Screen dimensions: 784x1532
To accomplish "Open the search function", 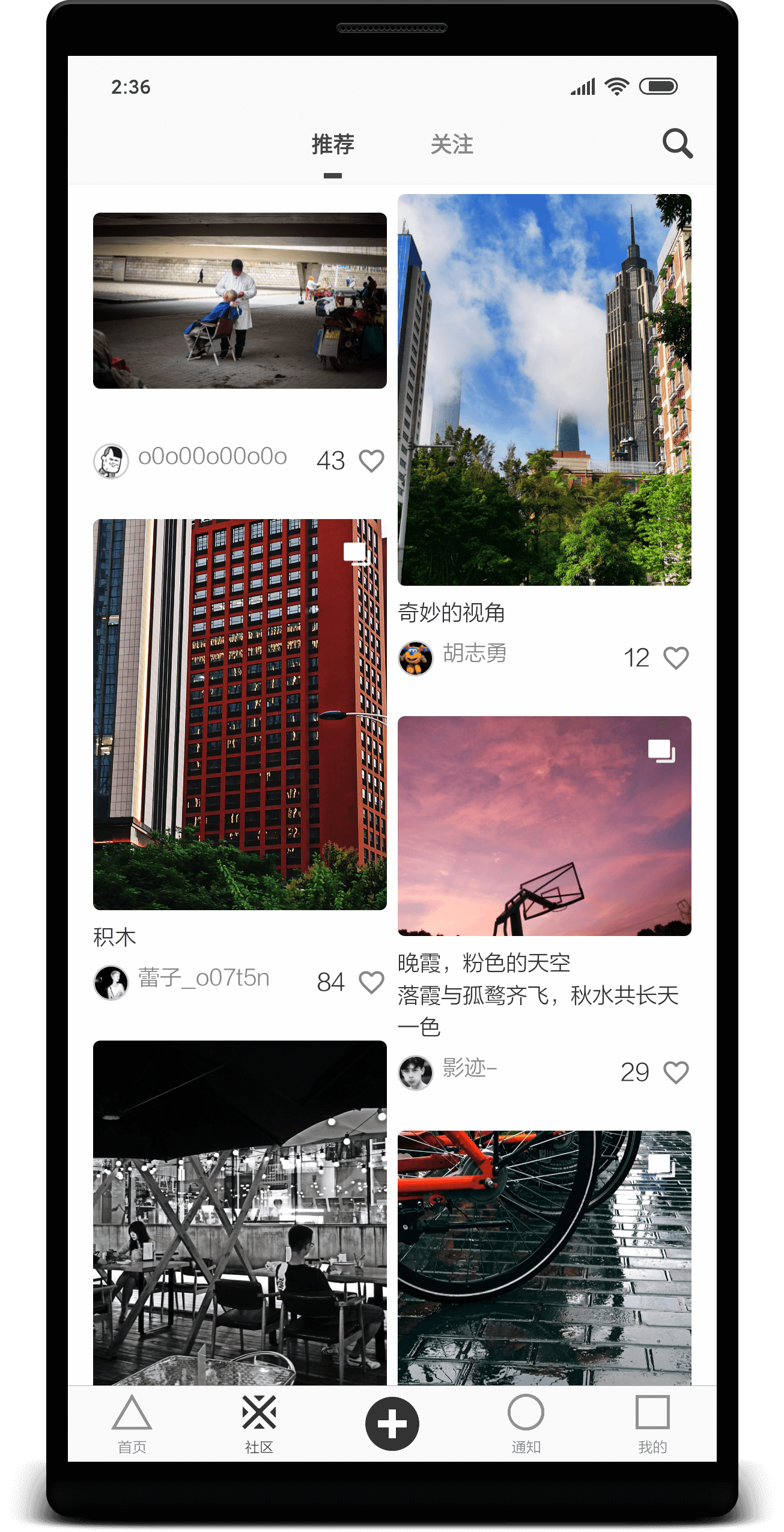I will coord(678,144).
